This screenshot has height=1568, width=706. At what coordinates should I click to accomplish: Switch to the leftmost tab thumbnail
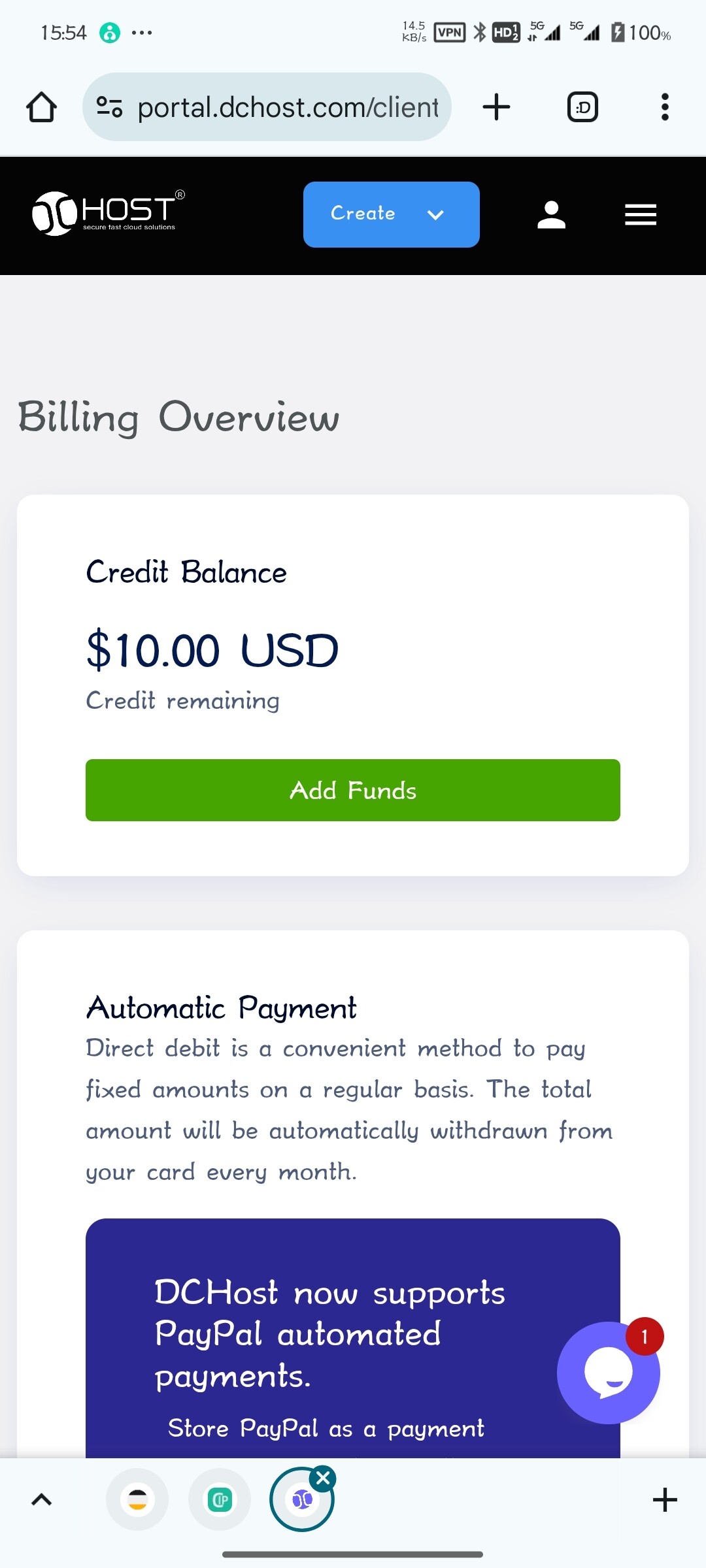click(x=137, y=1499)
